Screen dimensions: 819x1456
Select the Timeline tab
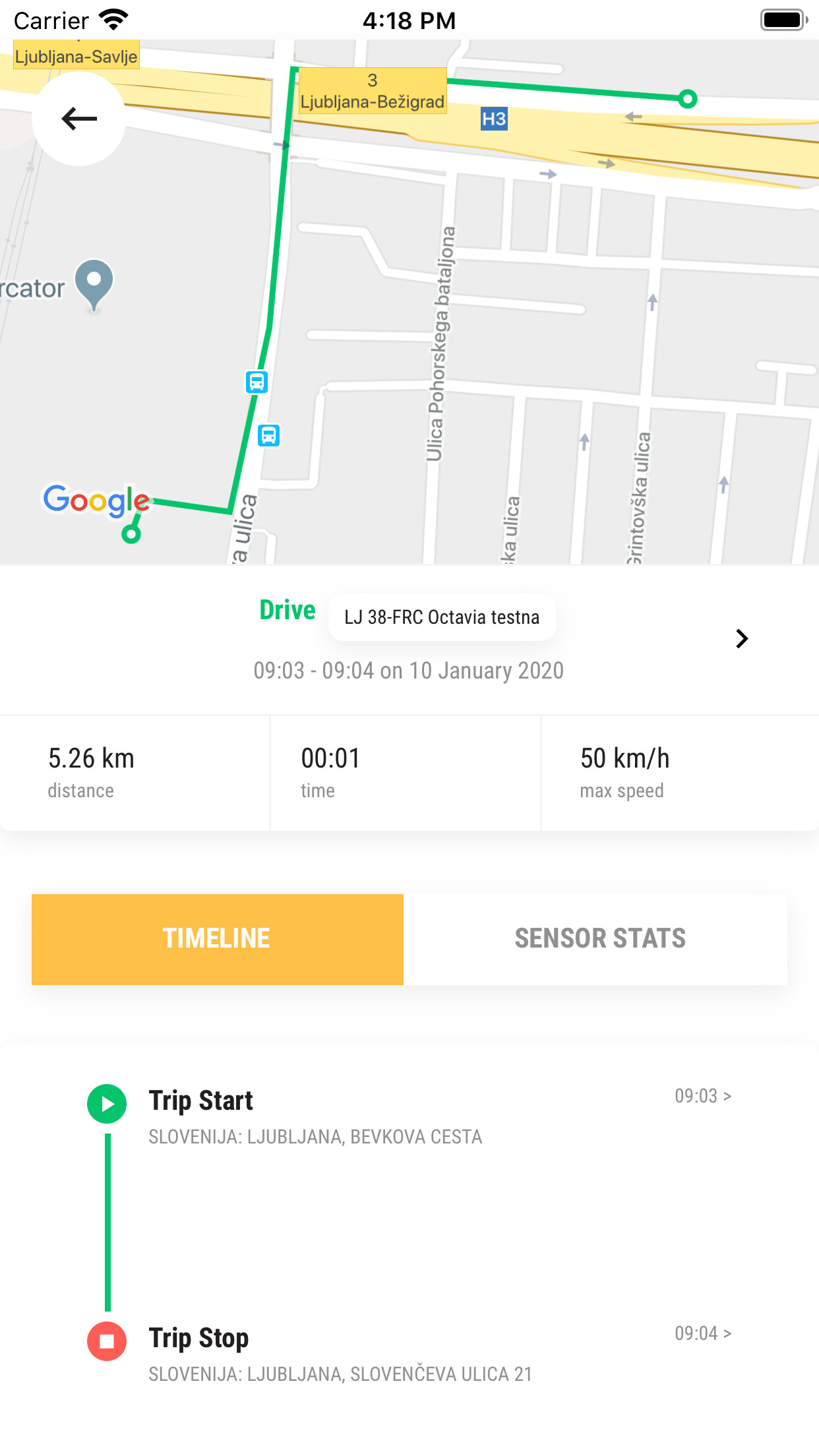[x=217, y=939]
